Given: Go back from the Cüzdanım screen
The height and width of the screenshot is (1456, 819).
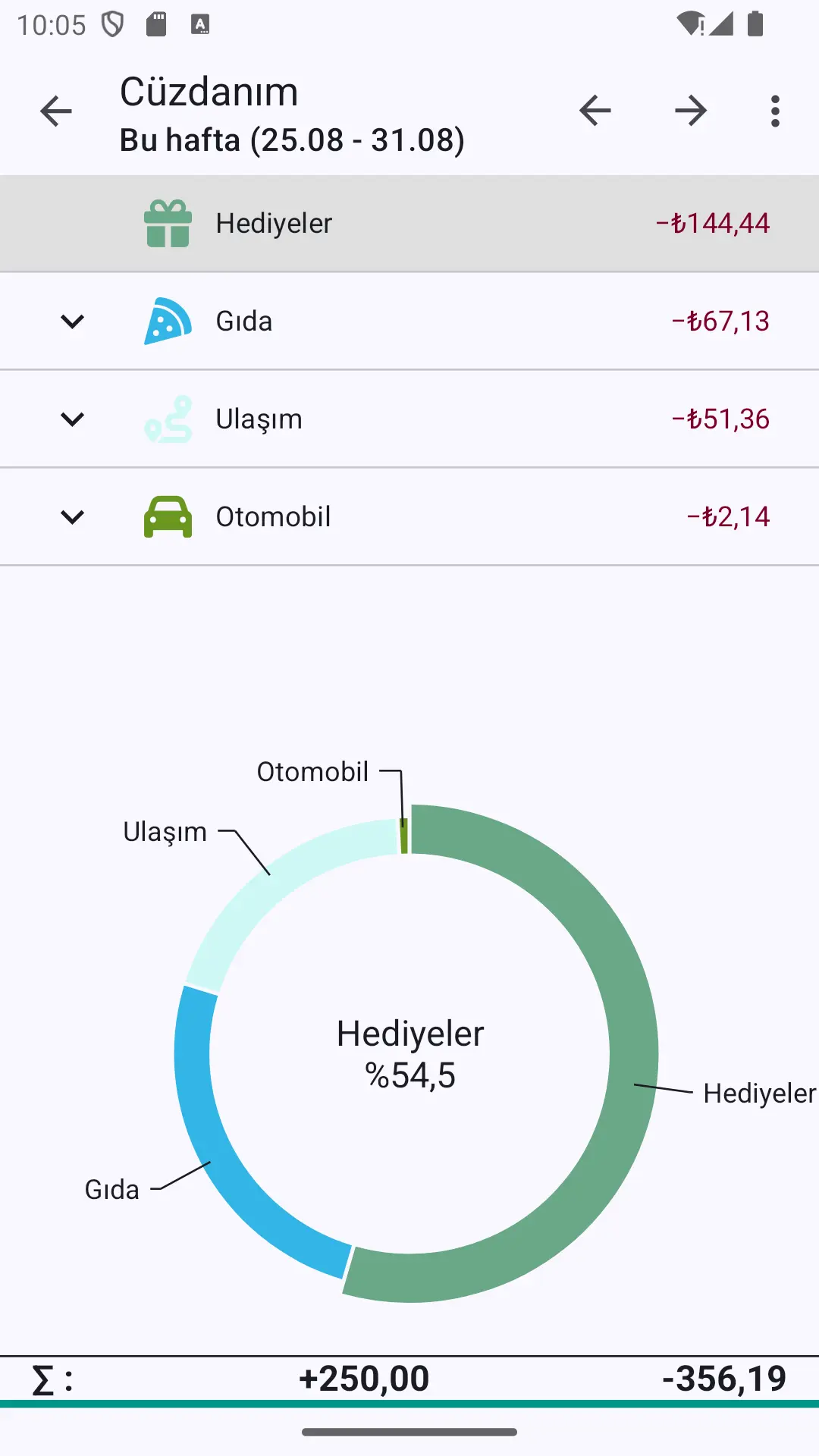Looking at the screenshot, I should [x=55, y=111].
